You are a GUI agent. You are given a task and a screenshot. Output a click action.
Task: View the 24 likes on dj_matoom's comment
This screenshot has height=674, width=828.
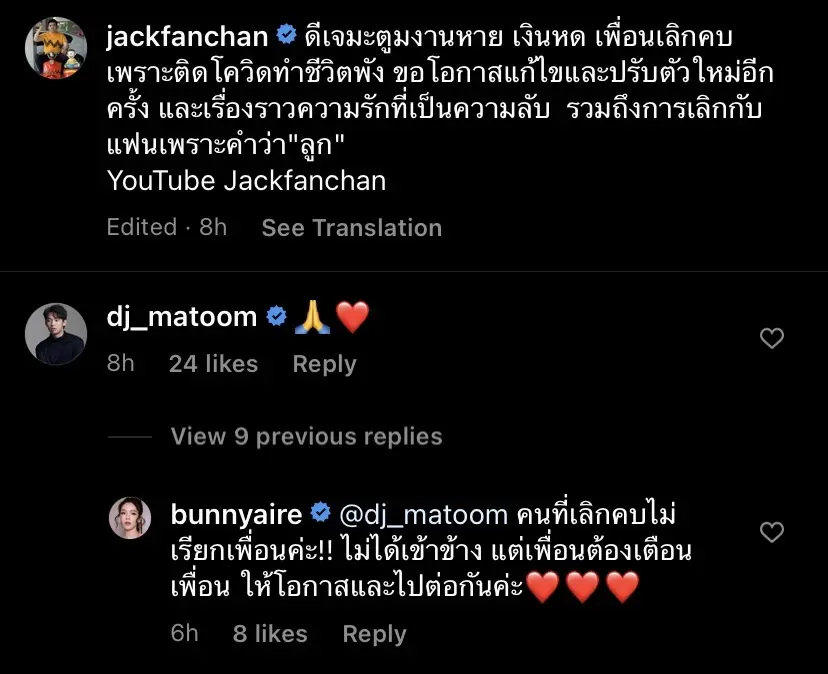213,364
